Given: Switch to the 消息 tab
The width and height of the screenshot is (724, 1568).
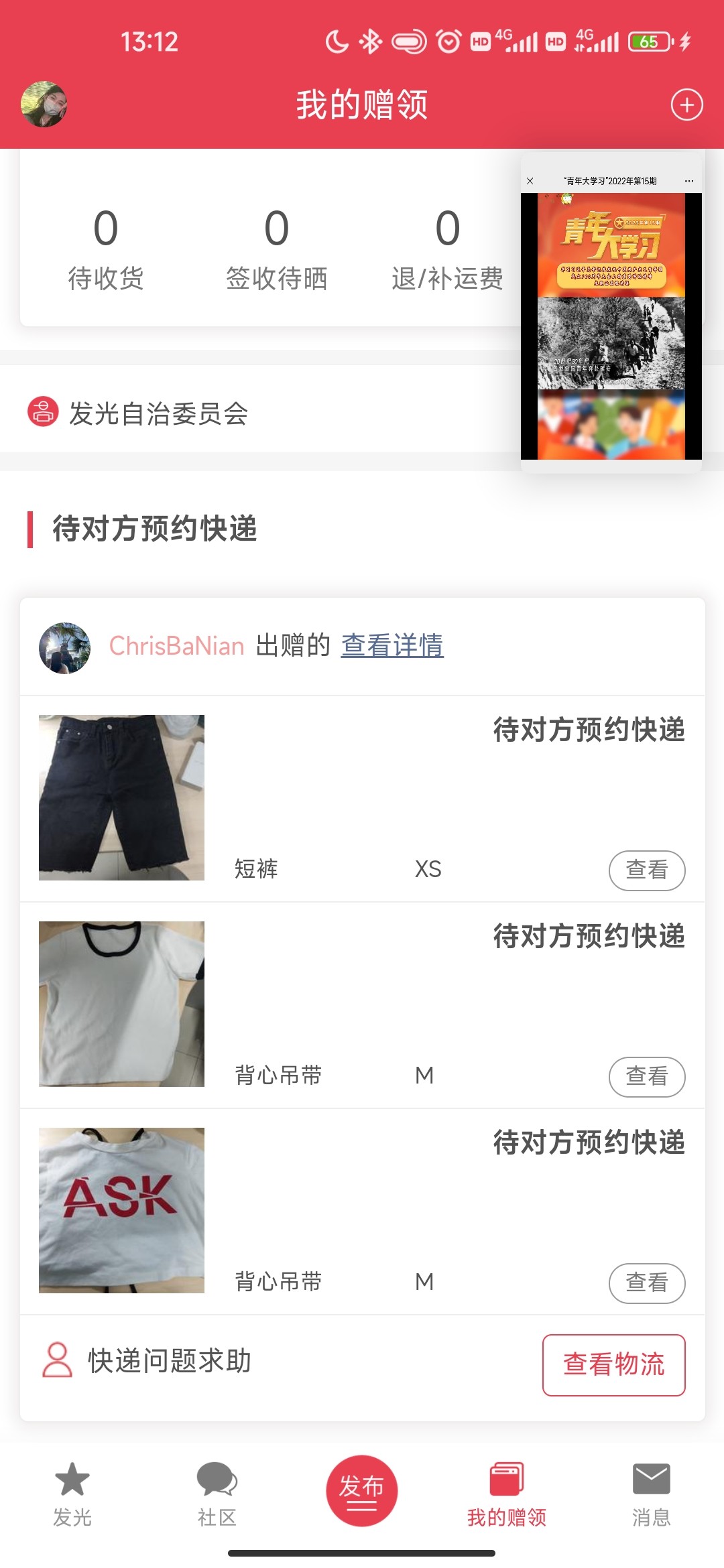Looking at the screenshot, I should click(651, 1493).
